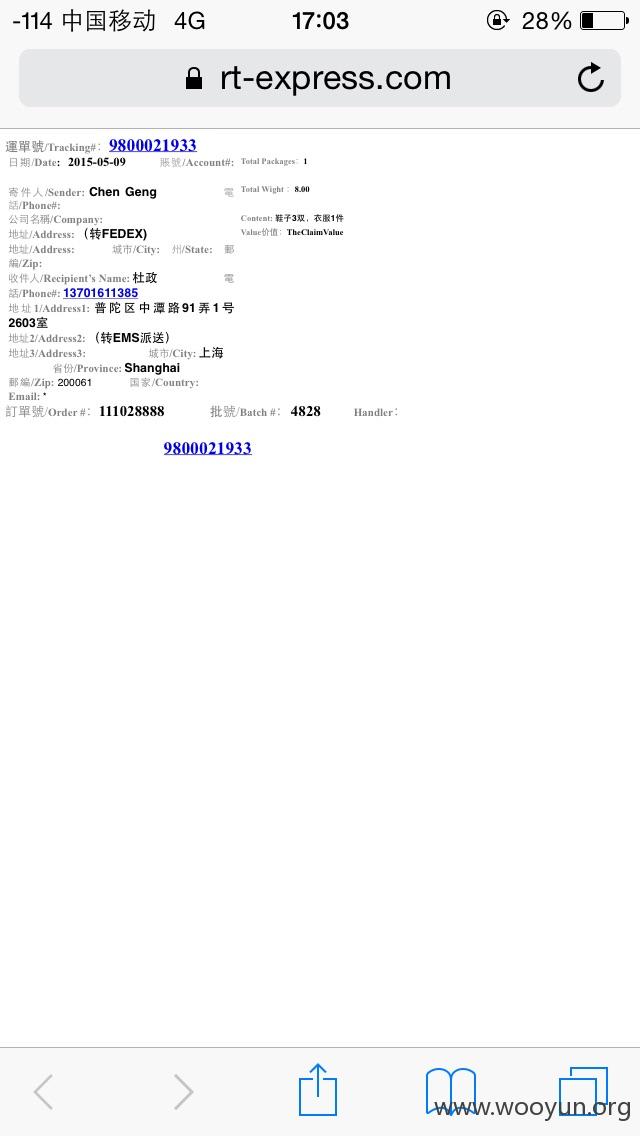The height and width of the screenshot is (1136, 640).
Task: Call phone number 13701611385
Action: pyautogui.click(x=101, y=293)
